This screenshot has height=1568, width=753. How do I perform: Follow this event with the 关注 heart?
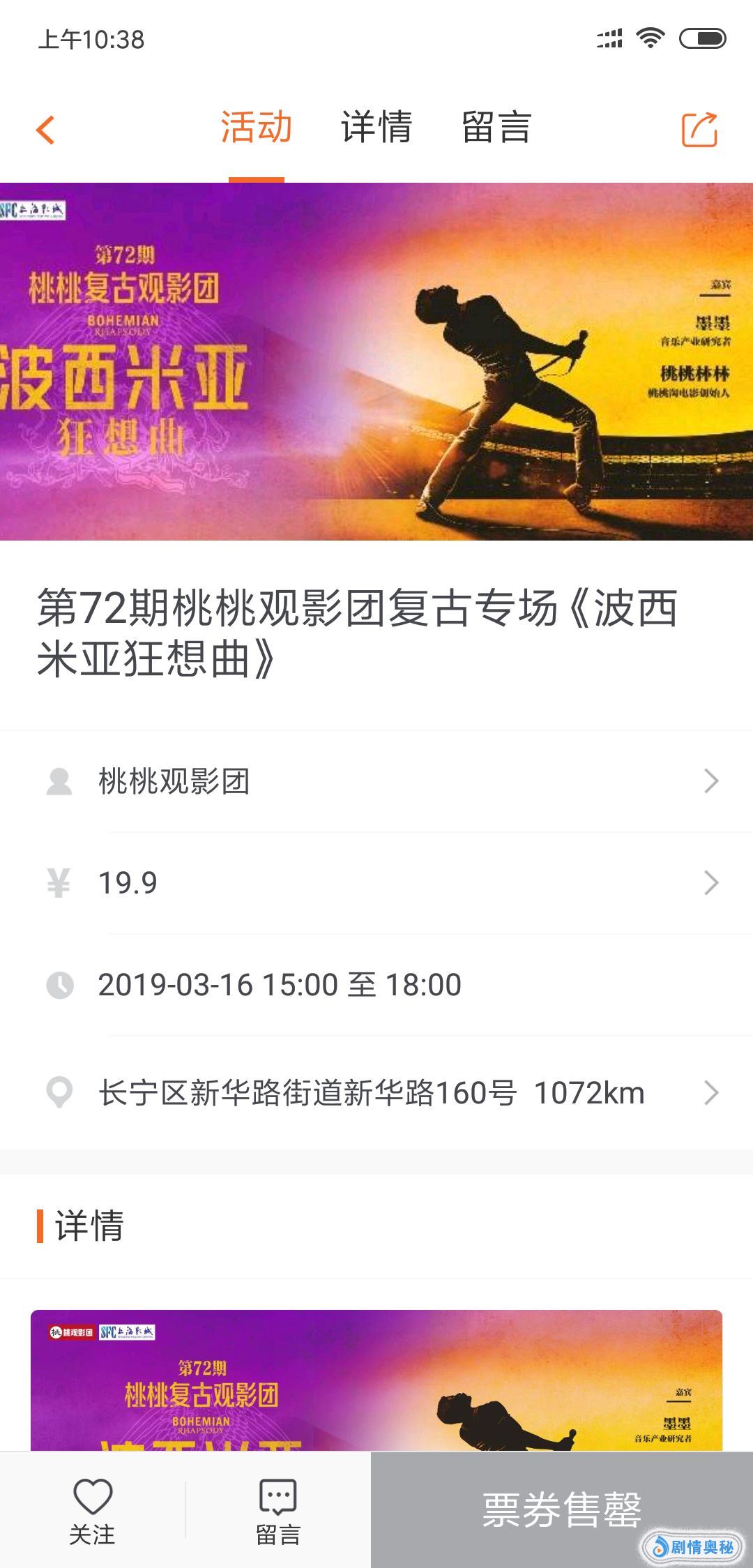(93, 1511)
